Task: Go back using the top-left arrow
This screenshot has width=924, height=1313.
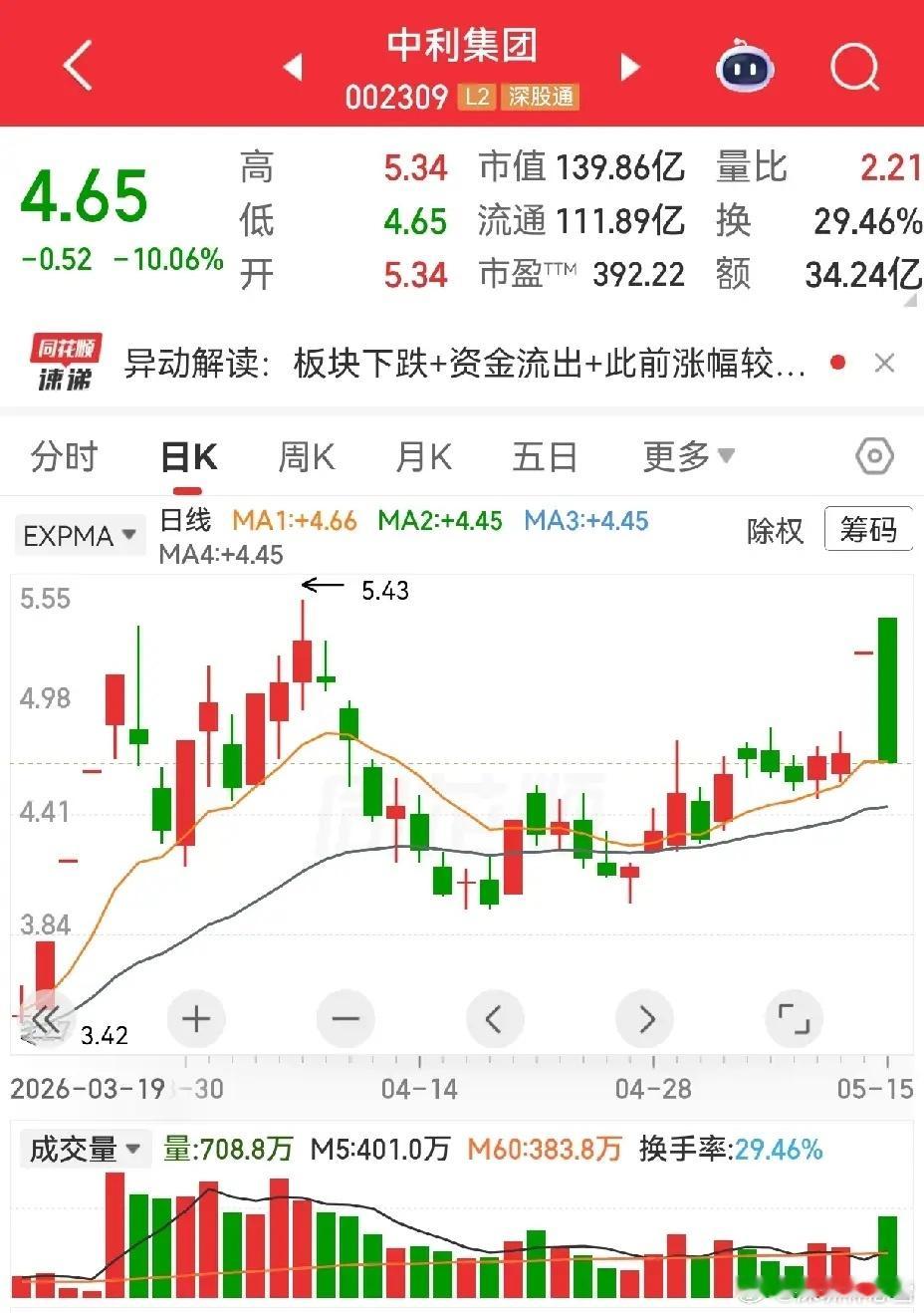Action: click(x=78, y=66)
